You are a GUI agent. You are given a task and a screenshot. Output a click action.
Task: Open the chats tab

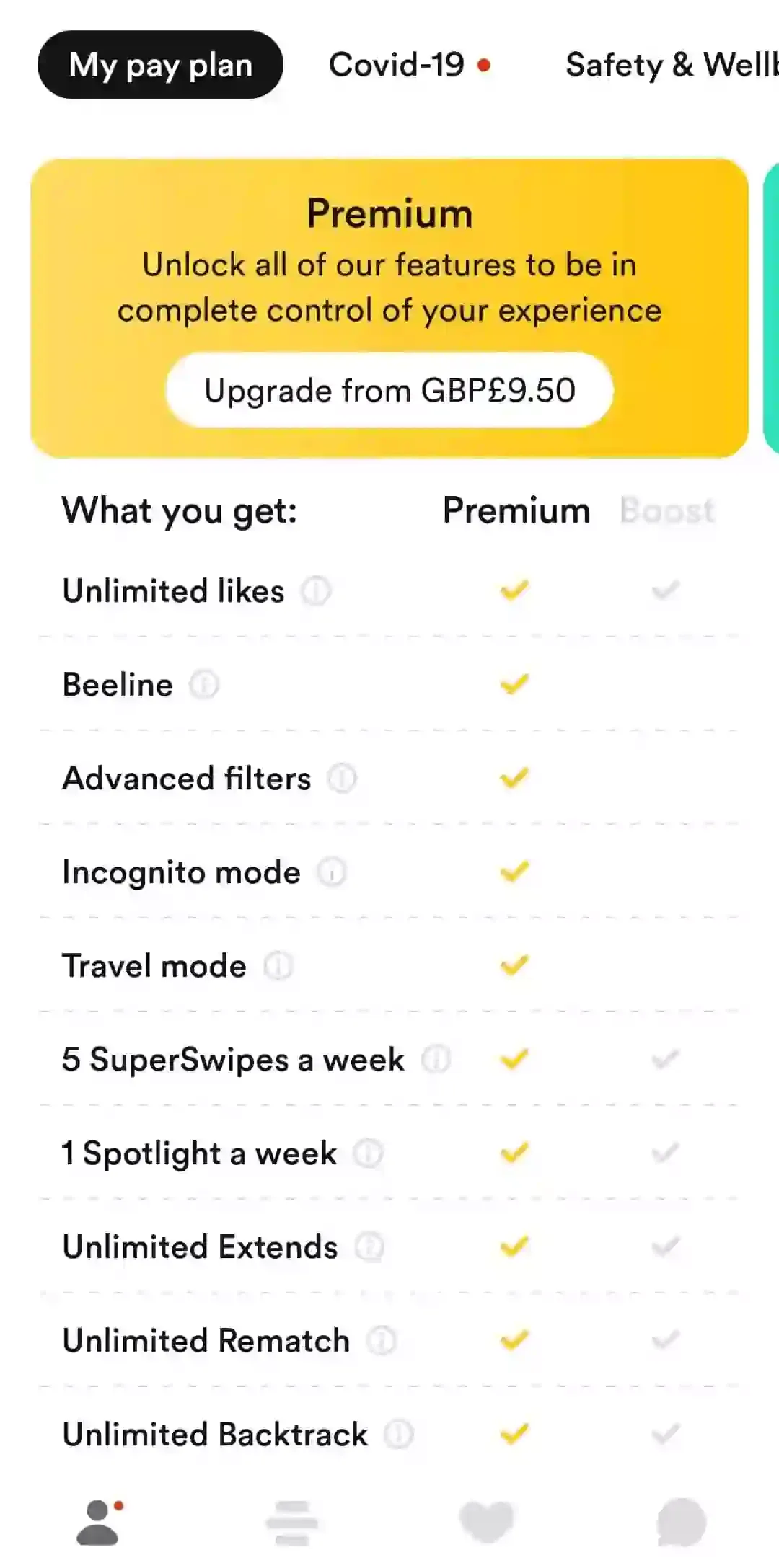(x=681, y=1523)
